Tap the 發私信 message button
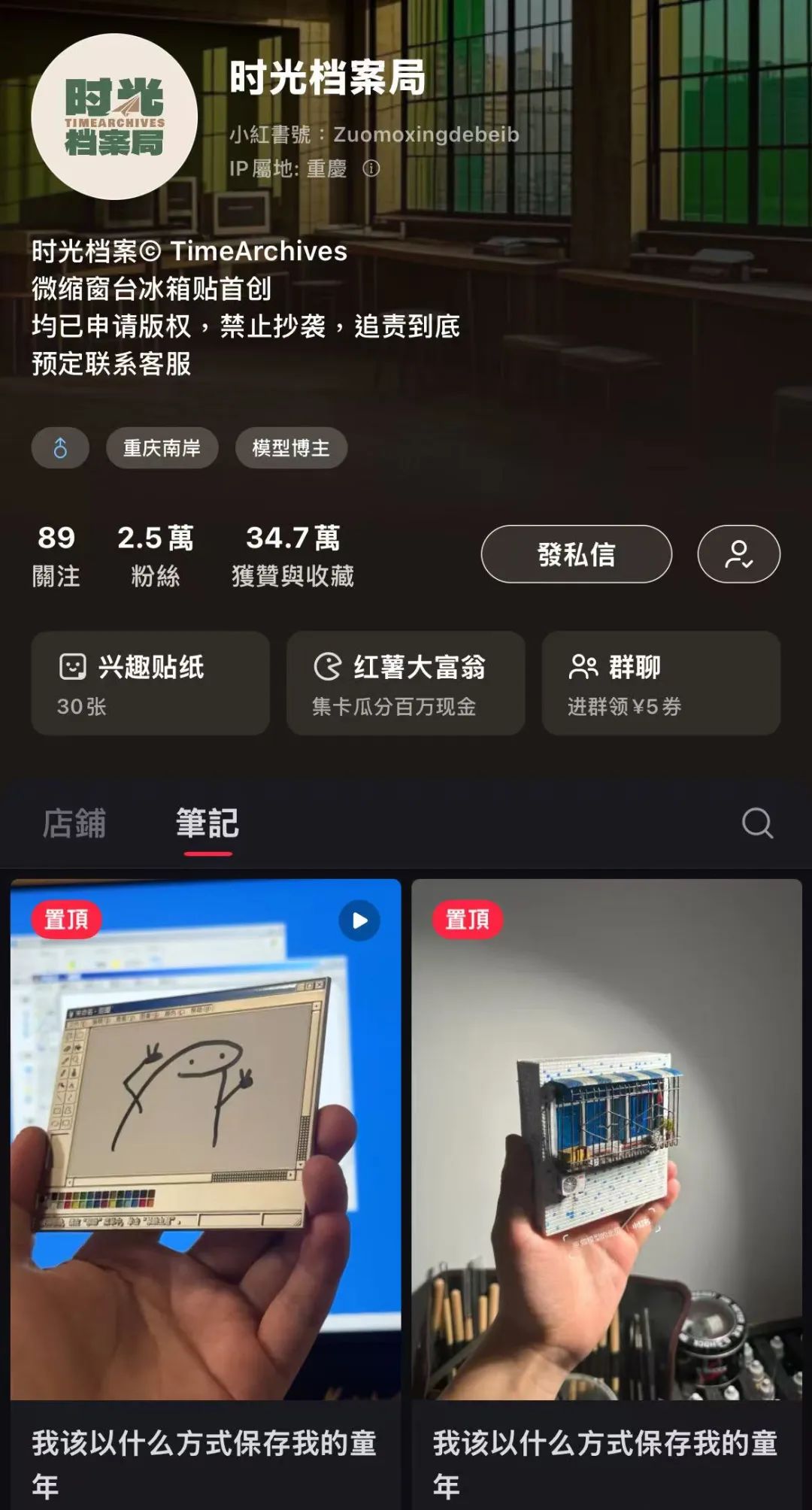Screen dimensions: 812x1510 (x=576, y=554)
